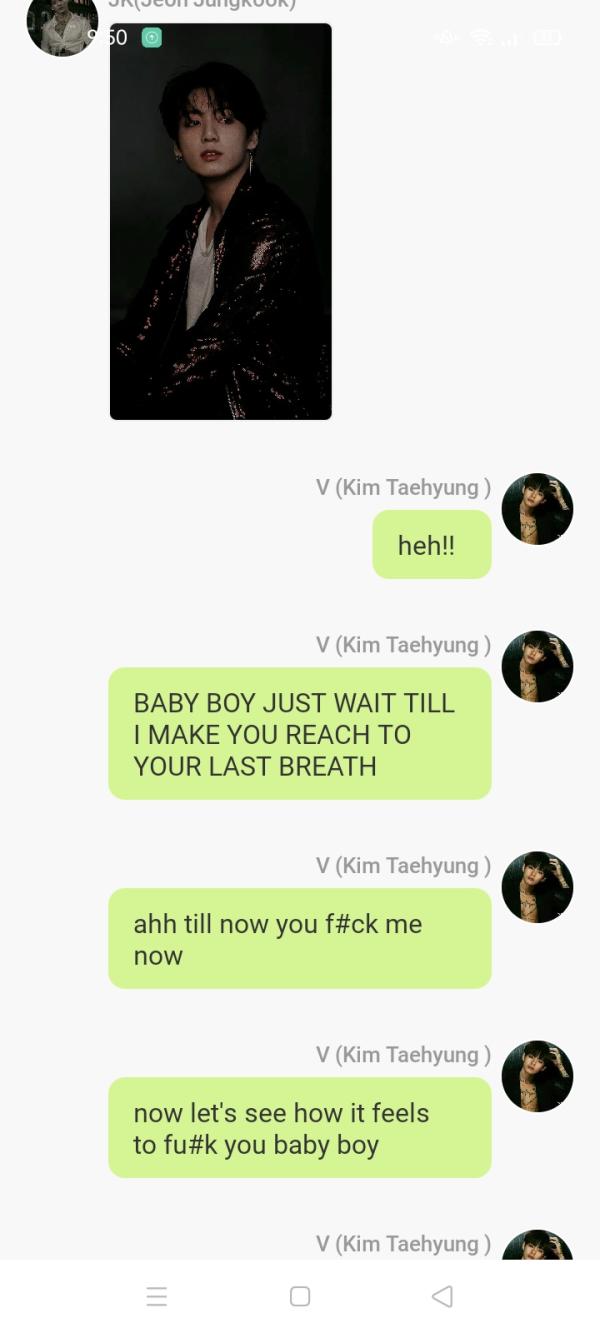Open V's avatar beside the heh!! message

[x=537, y=509]
